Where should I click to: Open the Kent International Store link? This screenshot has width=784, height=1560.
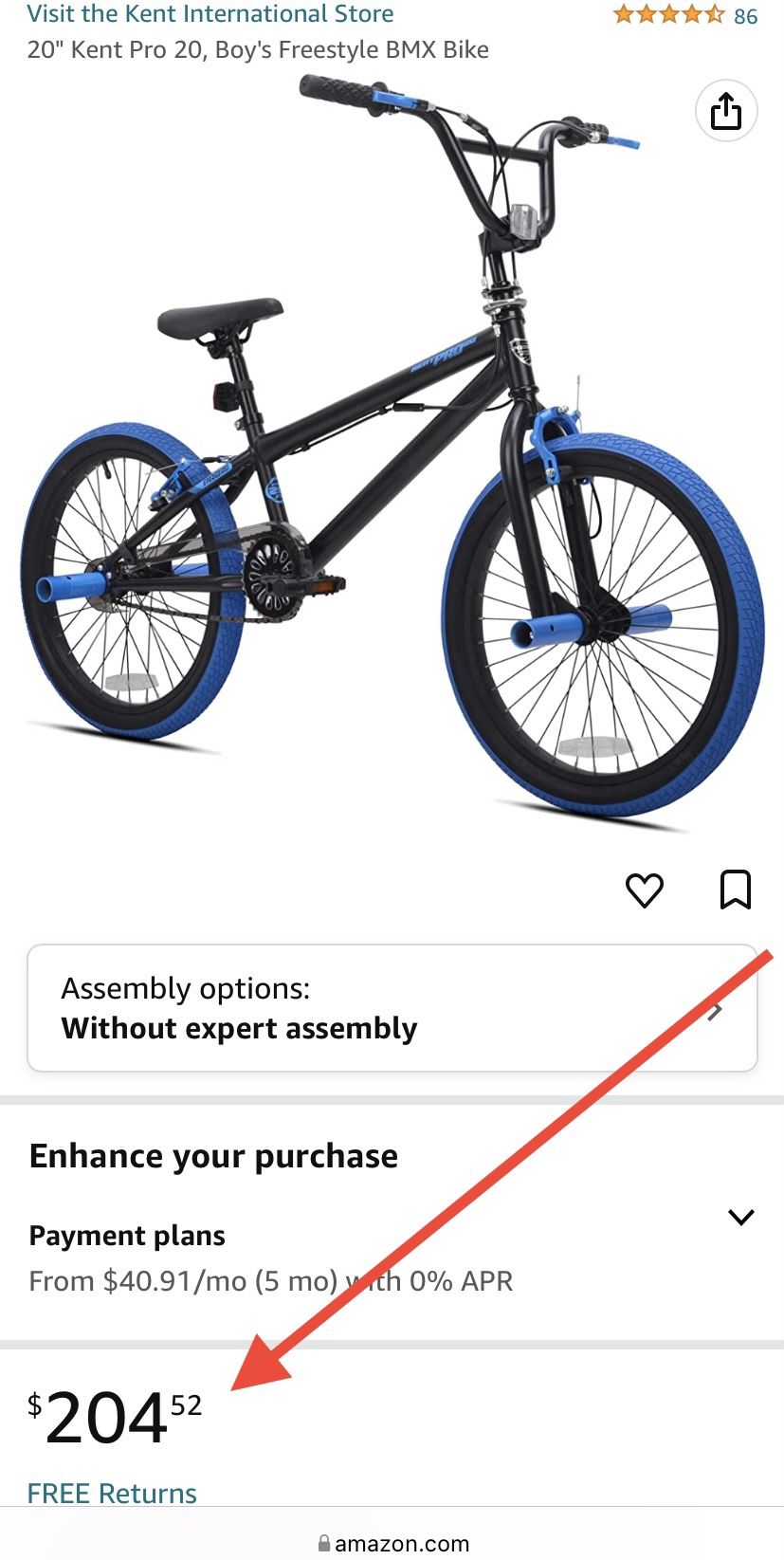tap(210, 13)
